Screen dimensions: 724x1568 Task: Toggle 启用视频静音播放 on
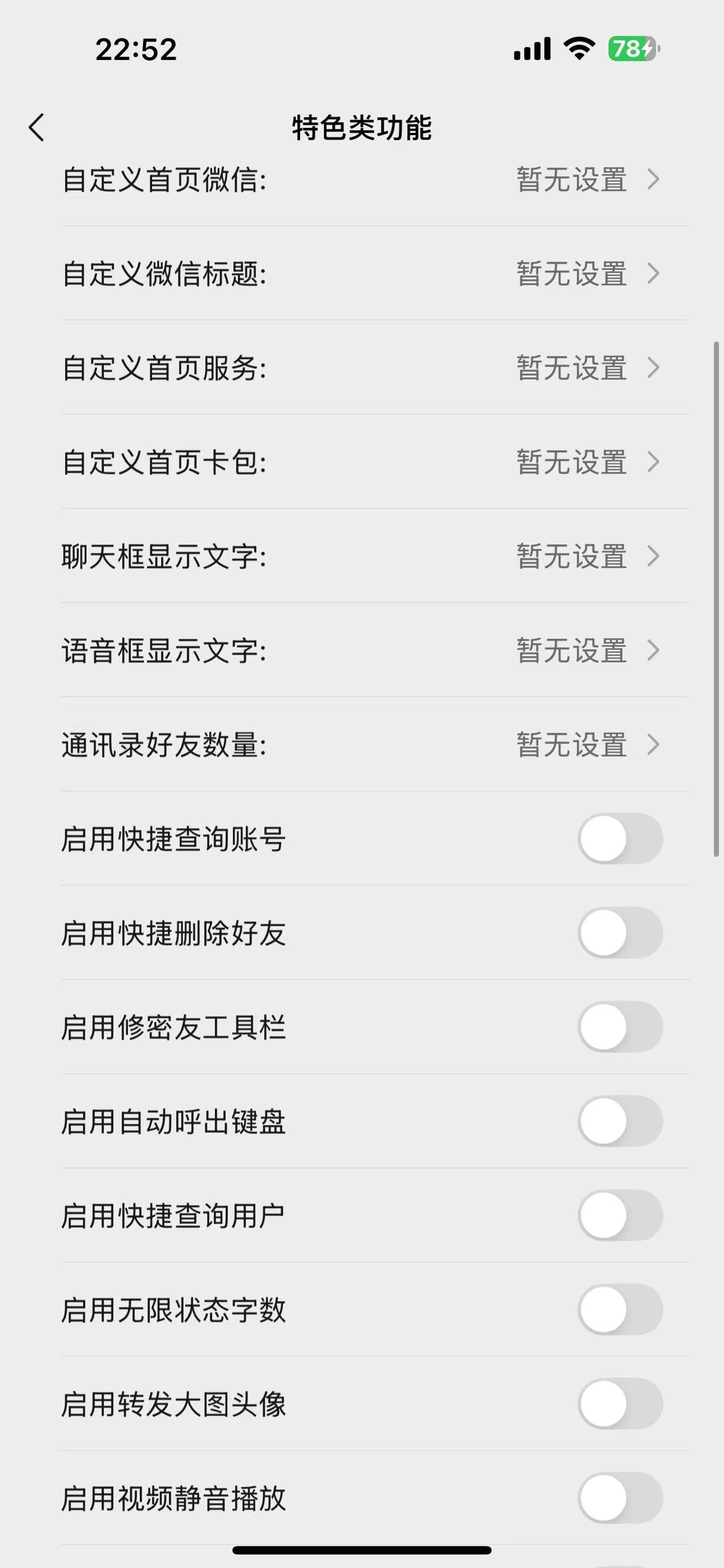point(620,1497)
